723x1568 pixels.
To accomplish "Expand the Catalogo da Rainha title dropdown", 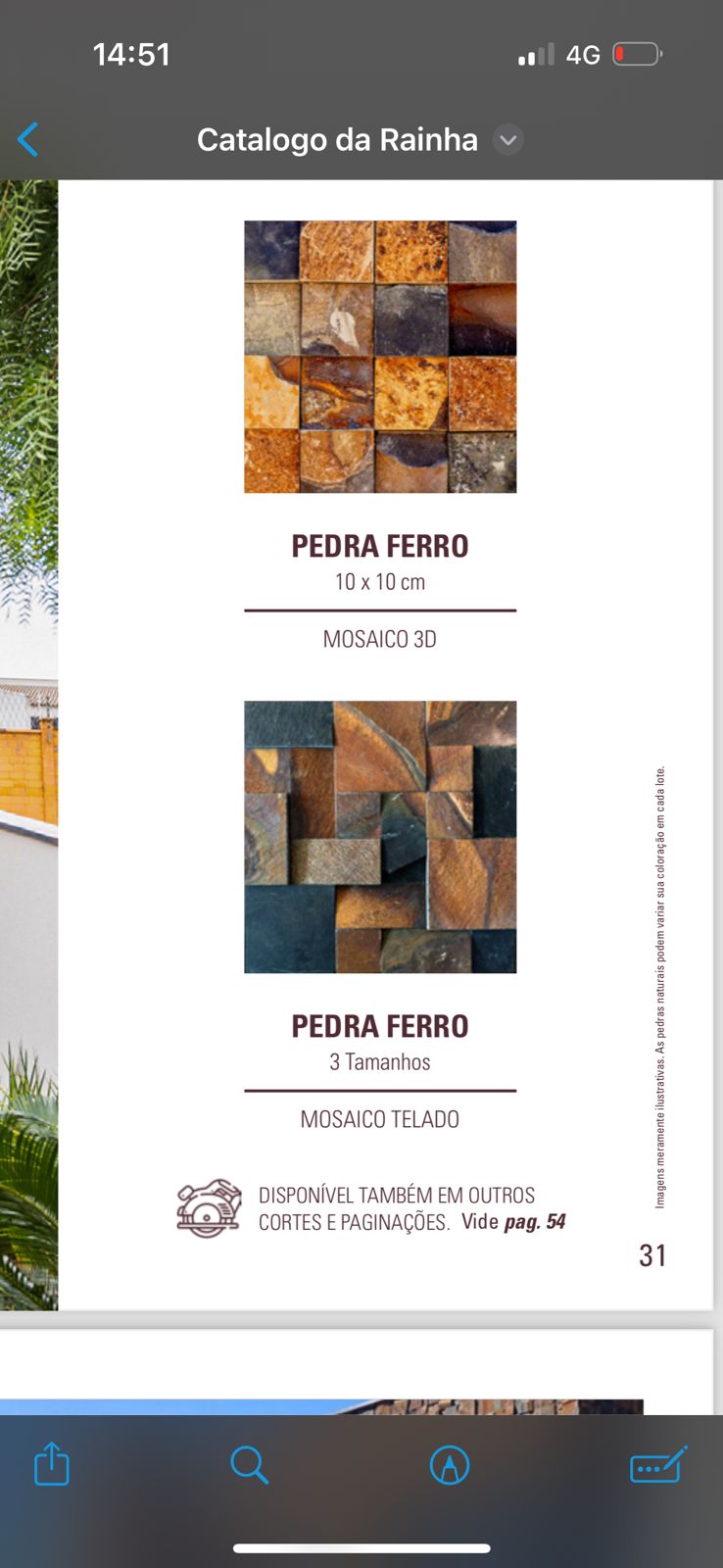I will (x=507, y=140).
